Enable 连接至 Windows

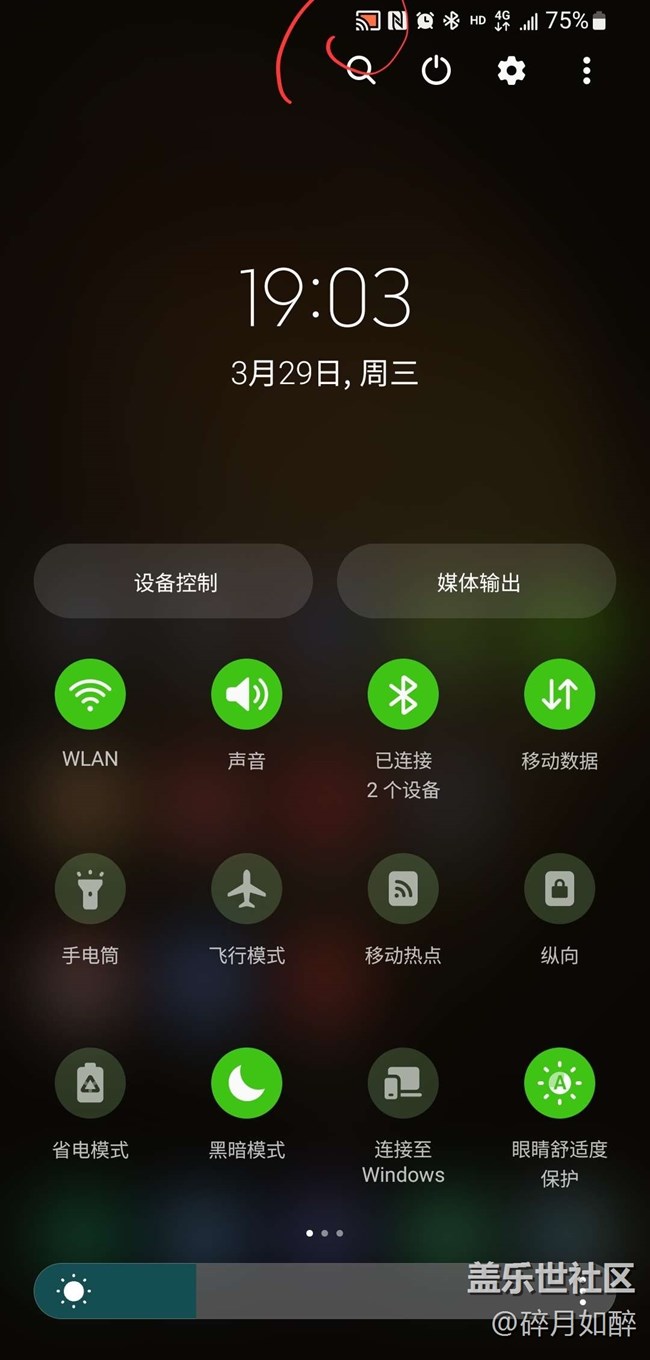pos(403,1083)
